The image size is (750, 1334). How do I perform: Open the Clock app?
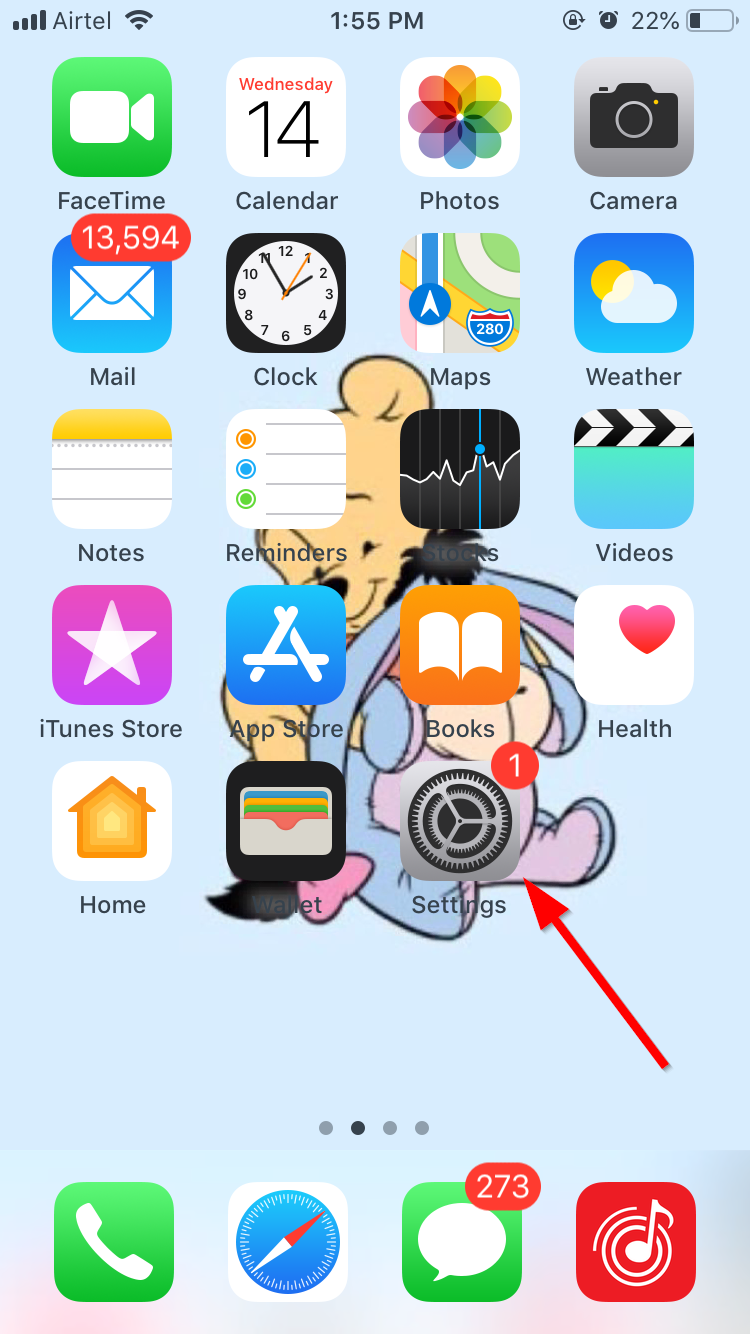(286, 293)
